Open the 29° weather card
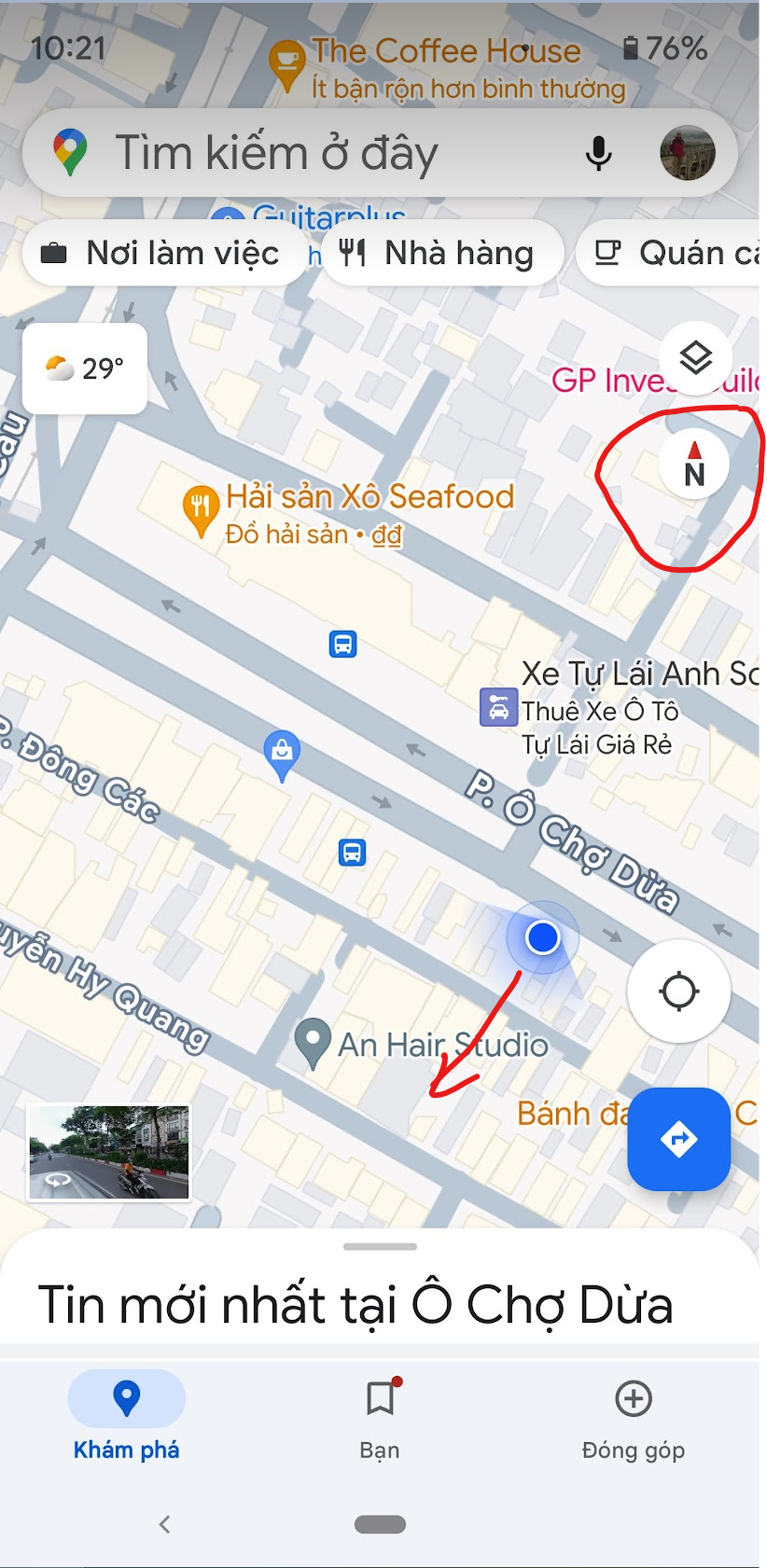Viewport: 767px width, 1568px height. [x=85, y=368]
